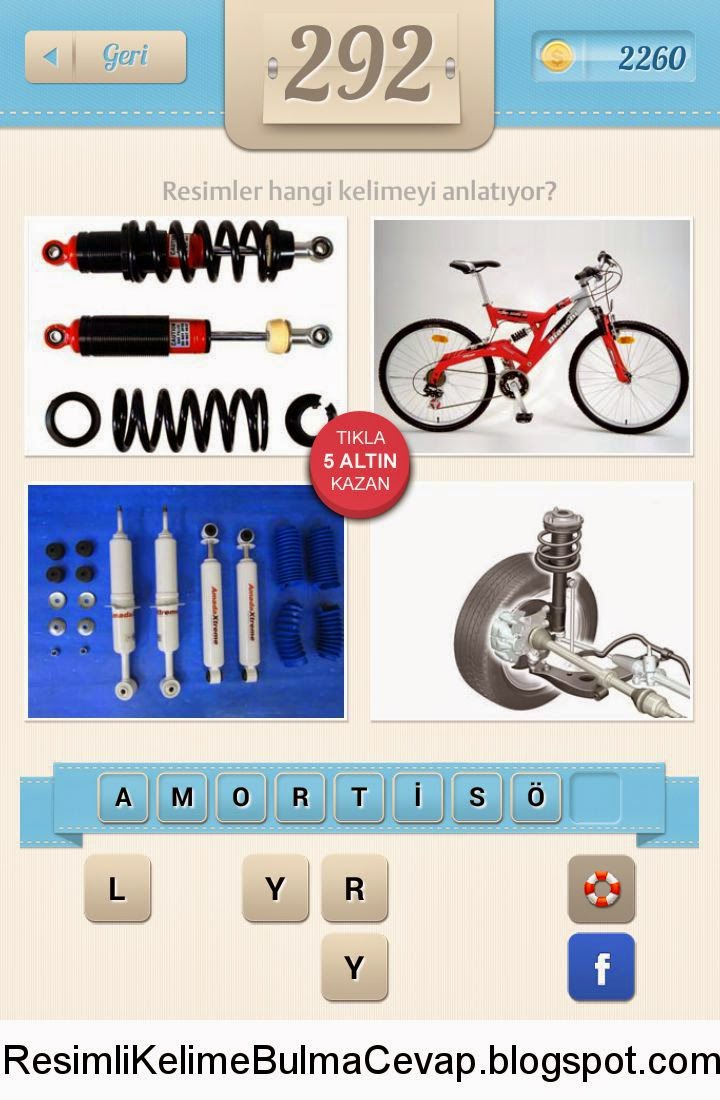Enlarge the red bicycle picture
This screenshot has width=720, height=1100.
(532, 336)
